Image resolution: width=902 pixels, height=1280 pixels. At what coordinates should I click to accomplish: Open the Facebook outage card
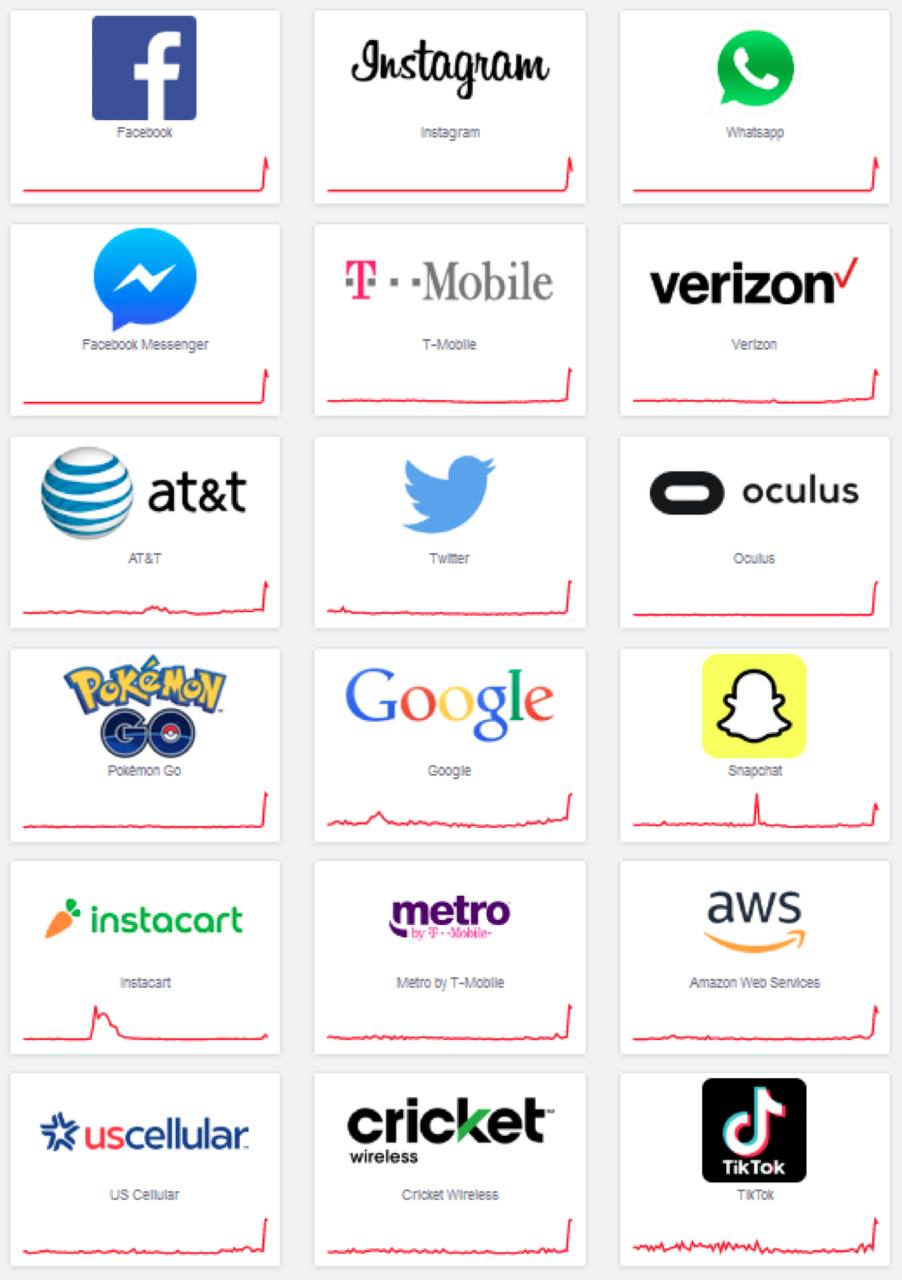coord(145,107)
